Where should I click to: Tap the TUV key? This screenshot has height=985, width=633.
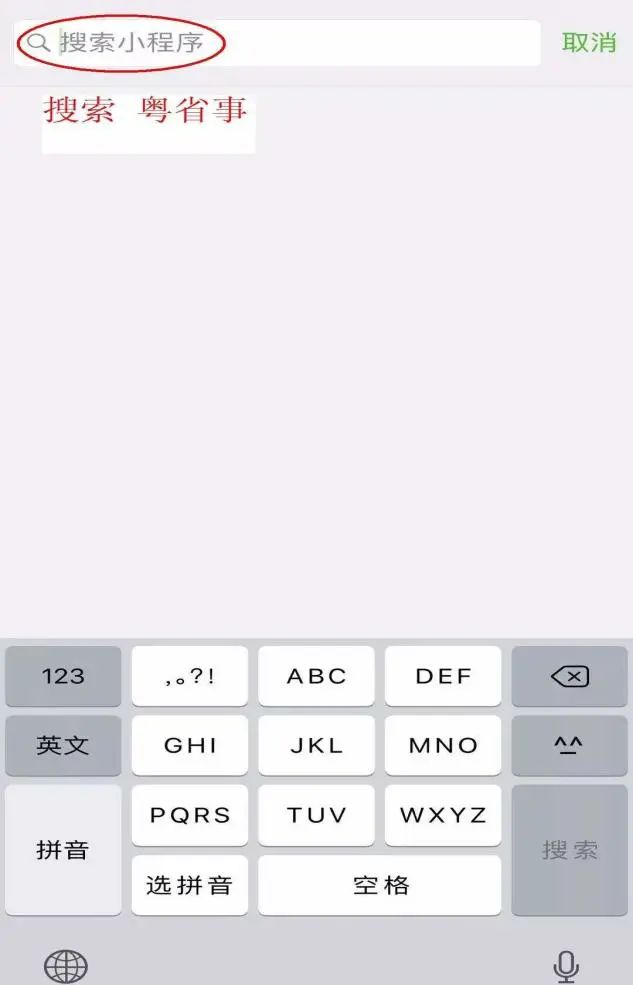click(316, 815)
